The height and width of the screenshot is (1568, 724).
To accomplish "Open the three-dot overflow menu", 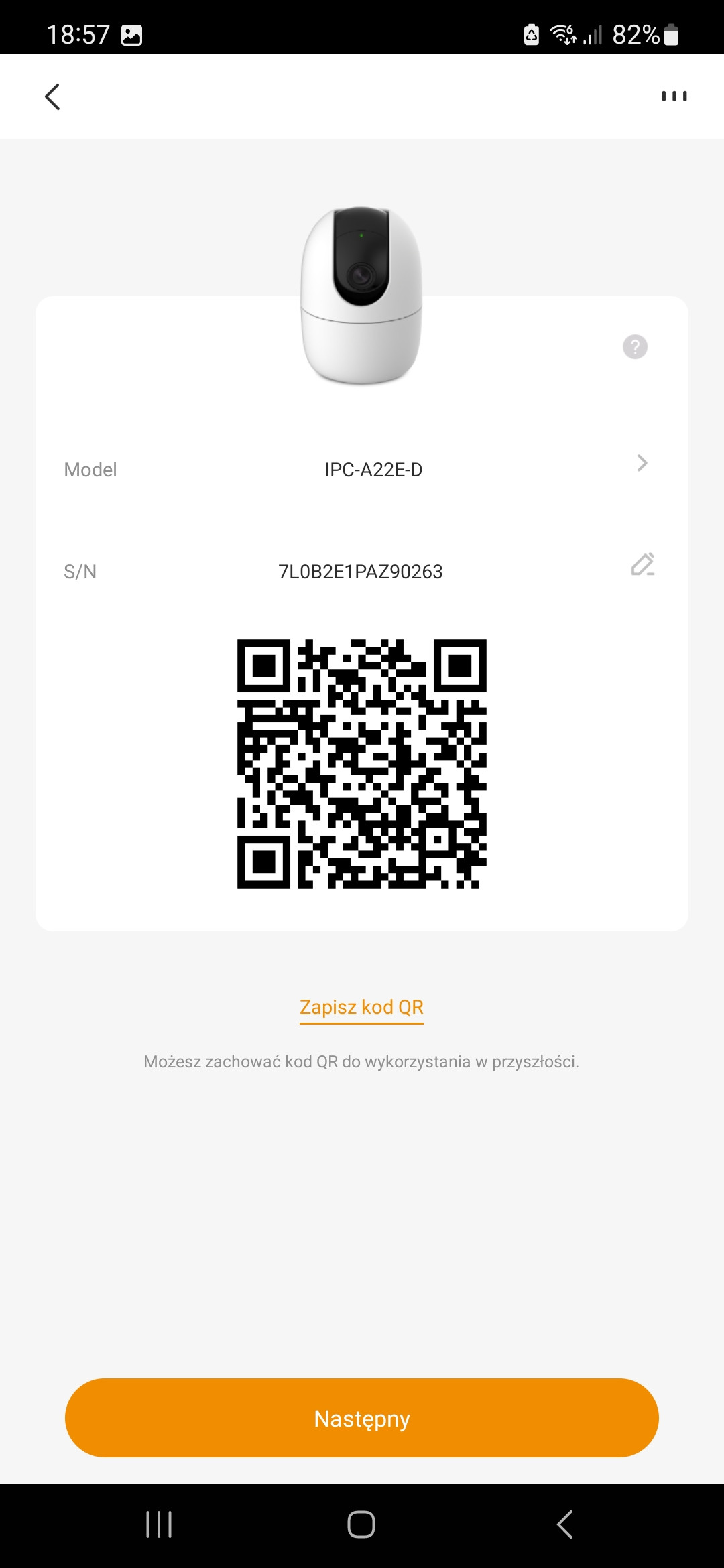I will click(673, 96).
